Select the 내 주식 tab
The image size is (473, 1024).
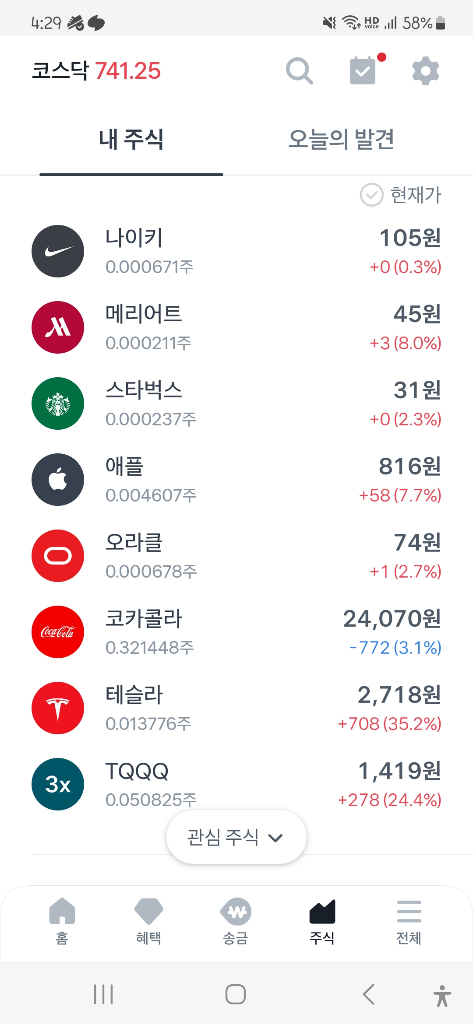tap(131, 139)
